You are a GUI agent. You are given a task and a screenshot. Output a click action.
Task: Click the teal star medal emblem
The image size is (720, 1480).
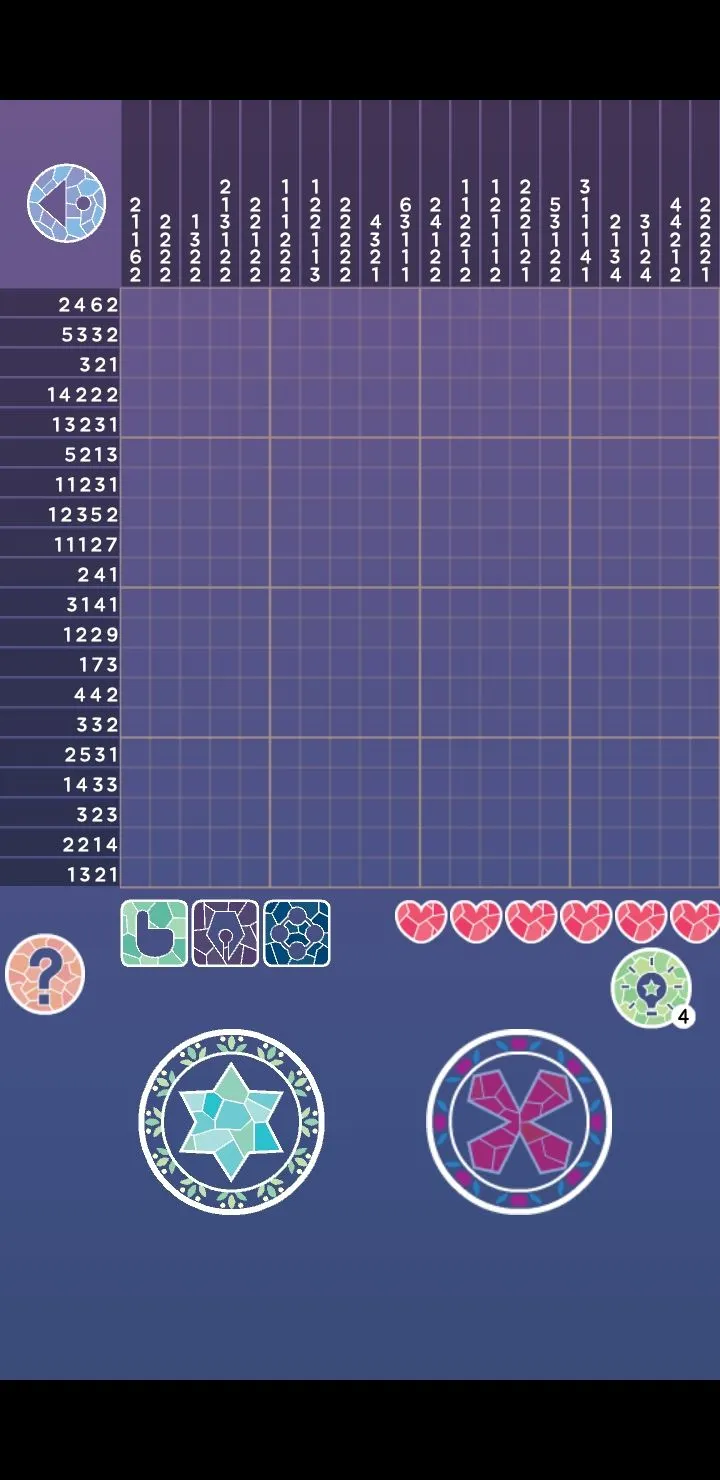tap(232, 1120)
